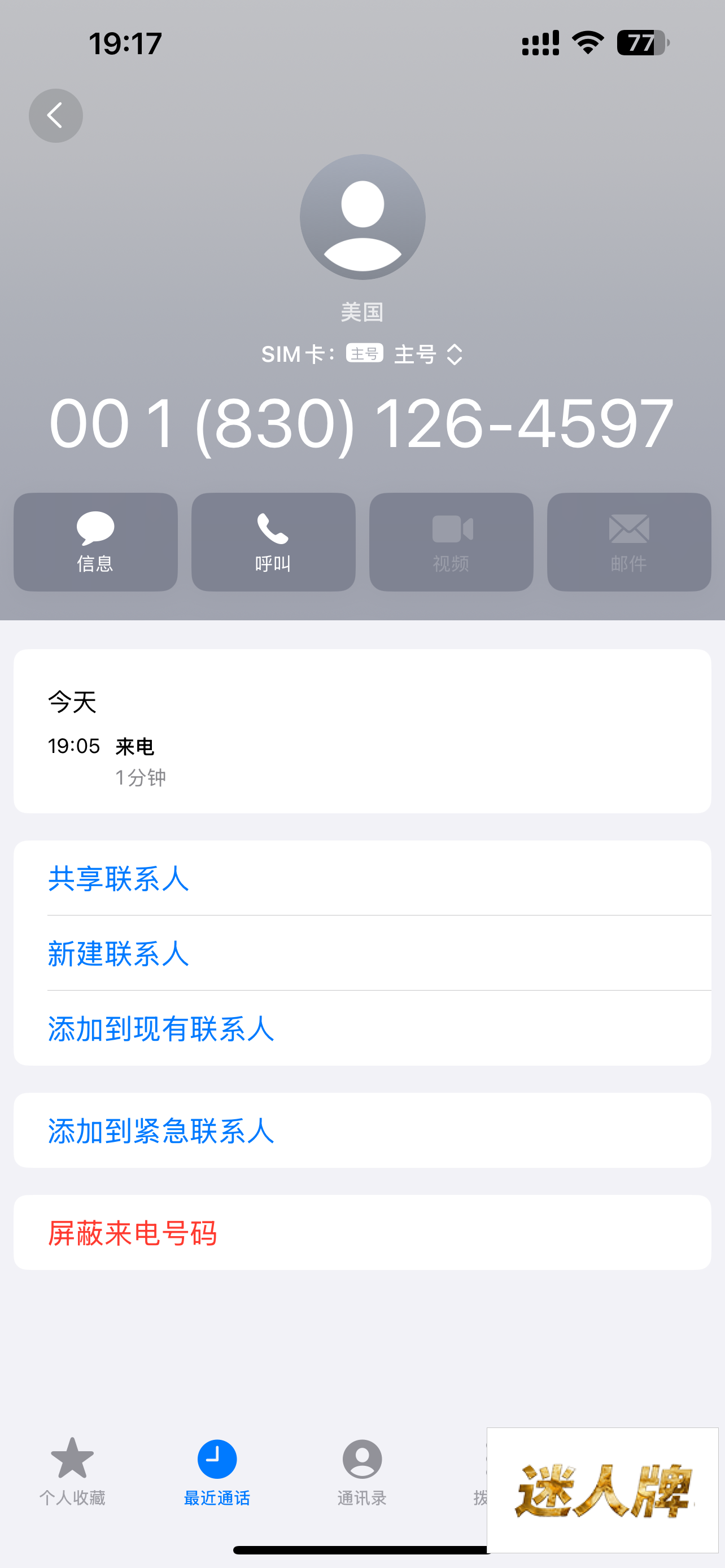
Task: Choose 新建联系人 to create contact
Action: [x=119, y=953]
